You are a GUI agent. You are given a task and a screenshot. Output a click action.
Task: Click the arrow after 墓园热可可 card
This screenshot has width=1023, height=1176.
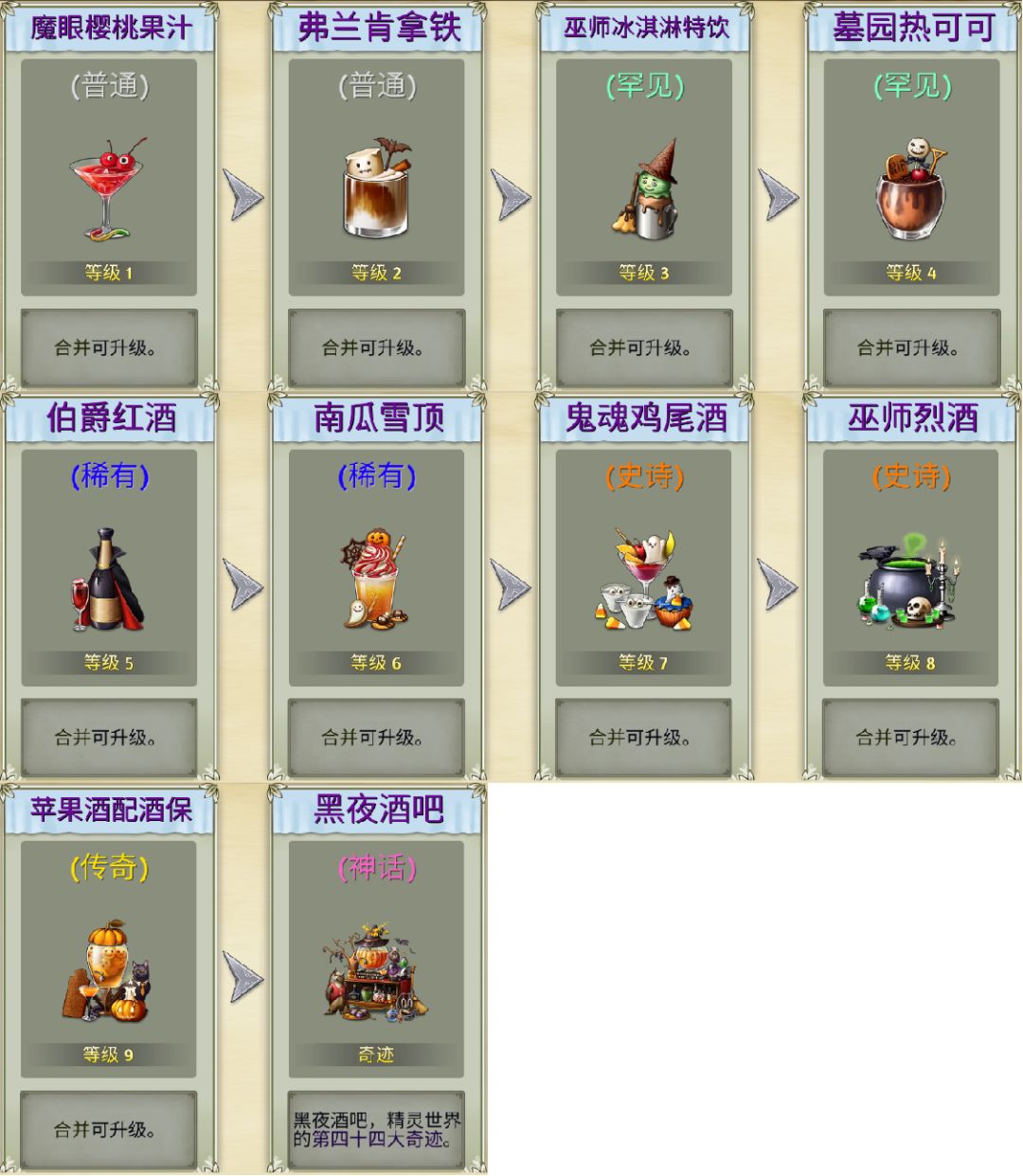click(x=779, y=194)
